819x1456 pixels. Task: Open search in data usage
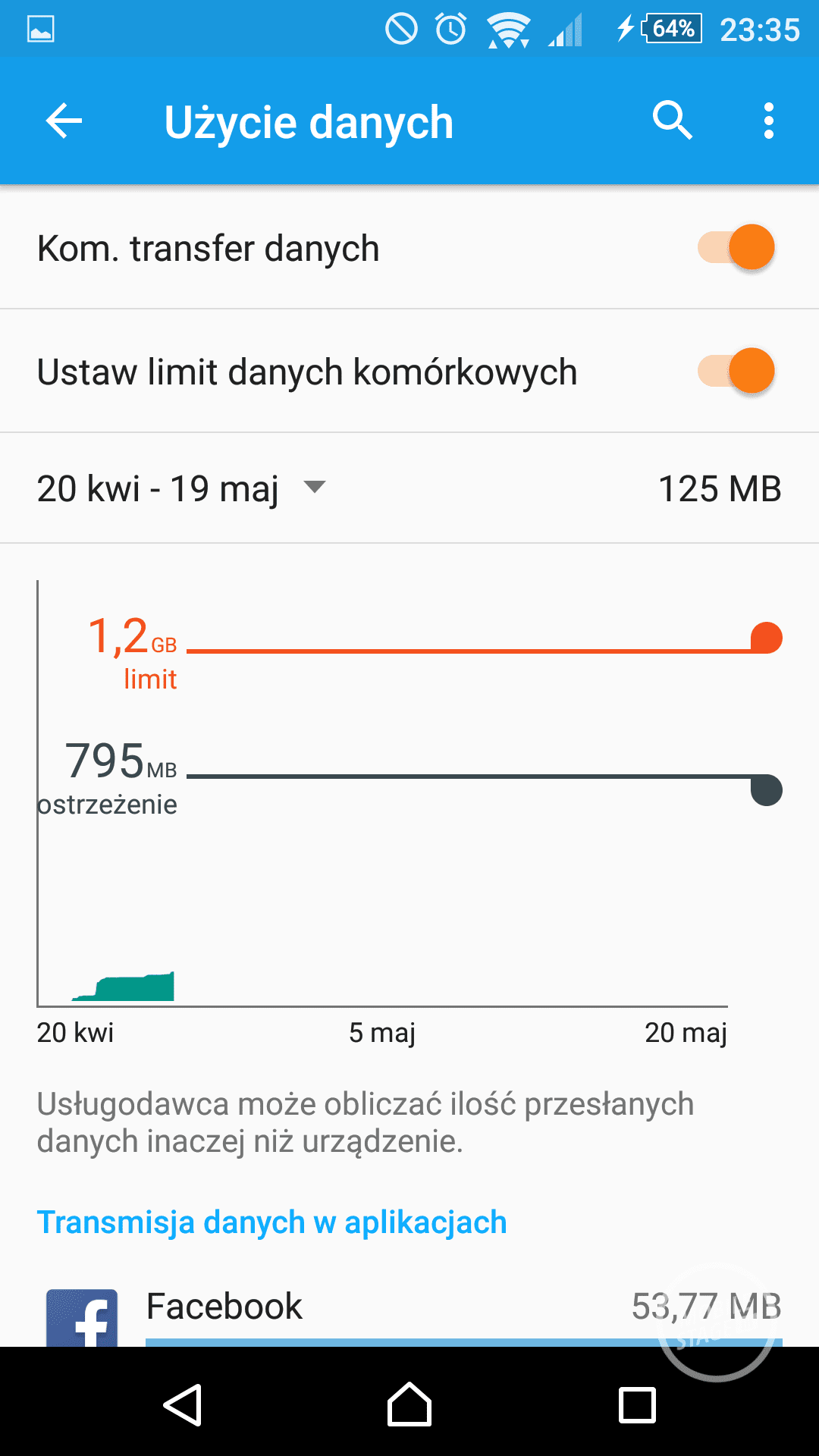[672, 121]
